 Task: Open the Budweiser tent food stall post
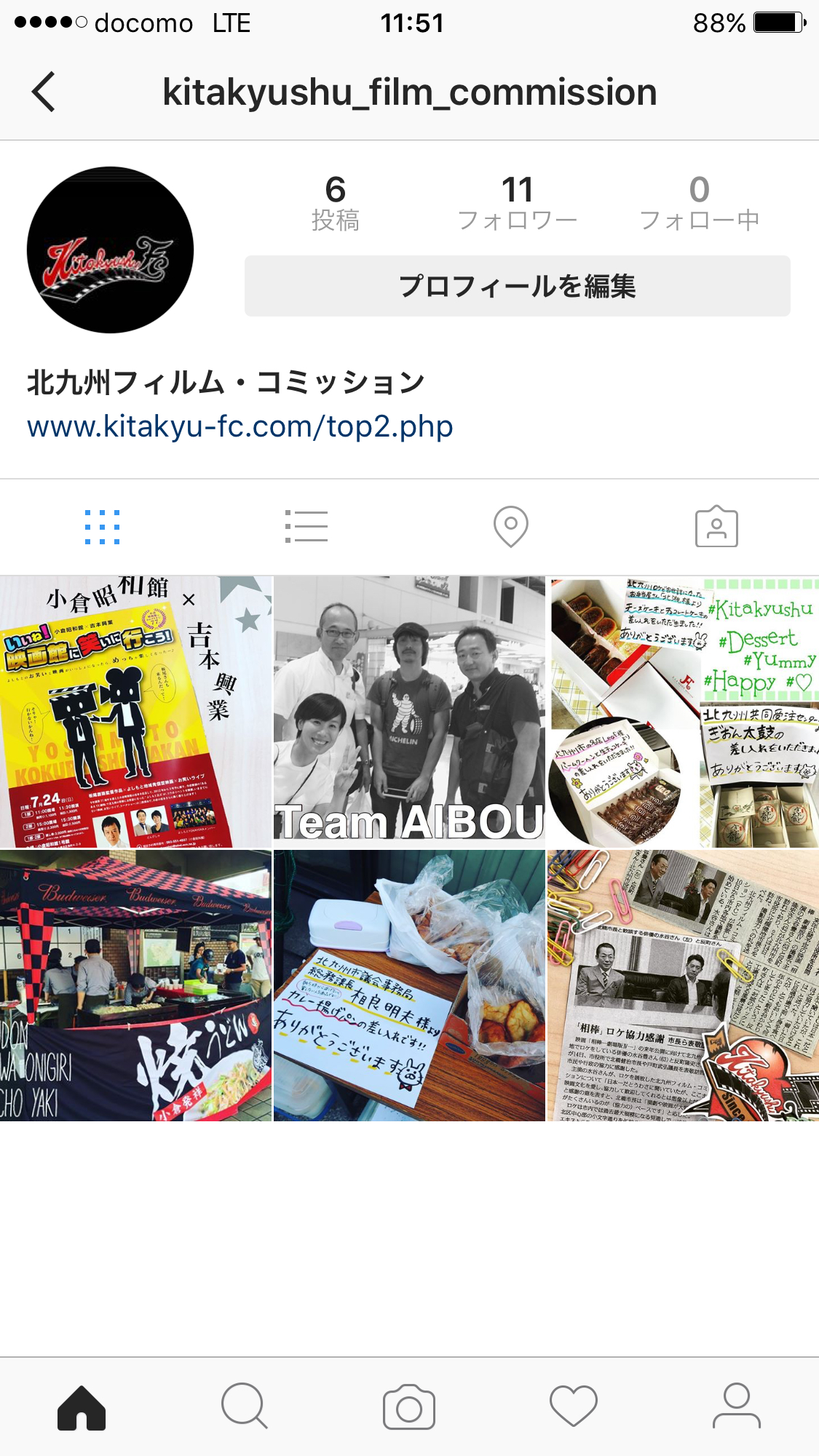135,986
